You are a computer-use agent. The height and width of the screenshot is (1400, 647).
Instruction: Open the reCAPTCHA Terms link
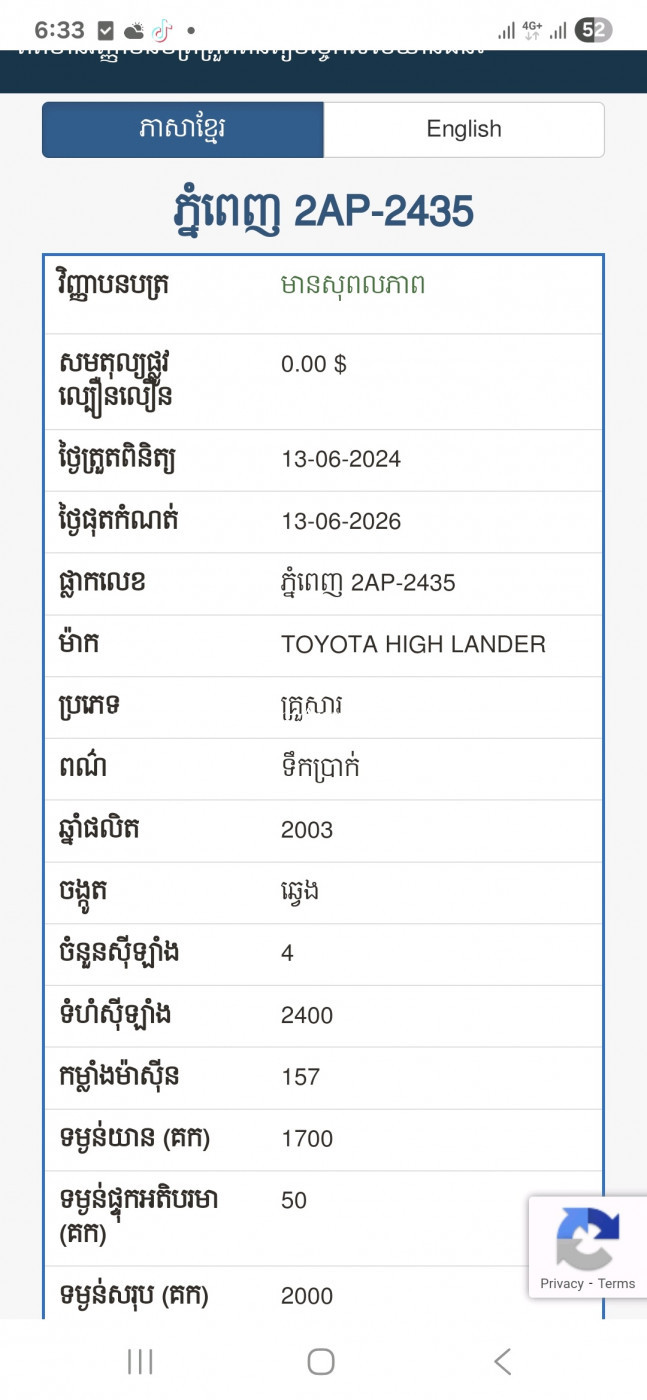point(616,1283)
